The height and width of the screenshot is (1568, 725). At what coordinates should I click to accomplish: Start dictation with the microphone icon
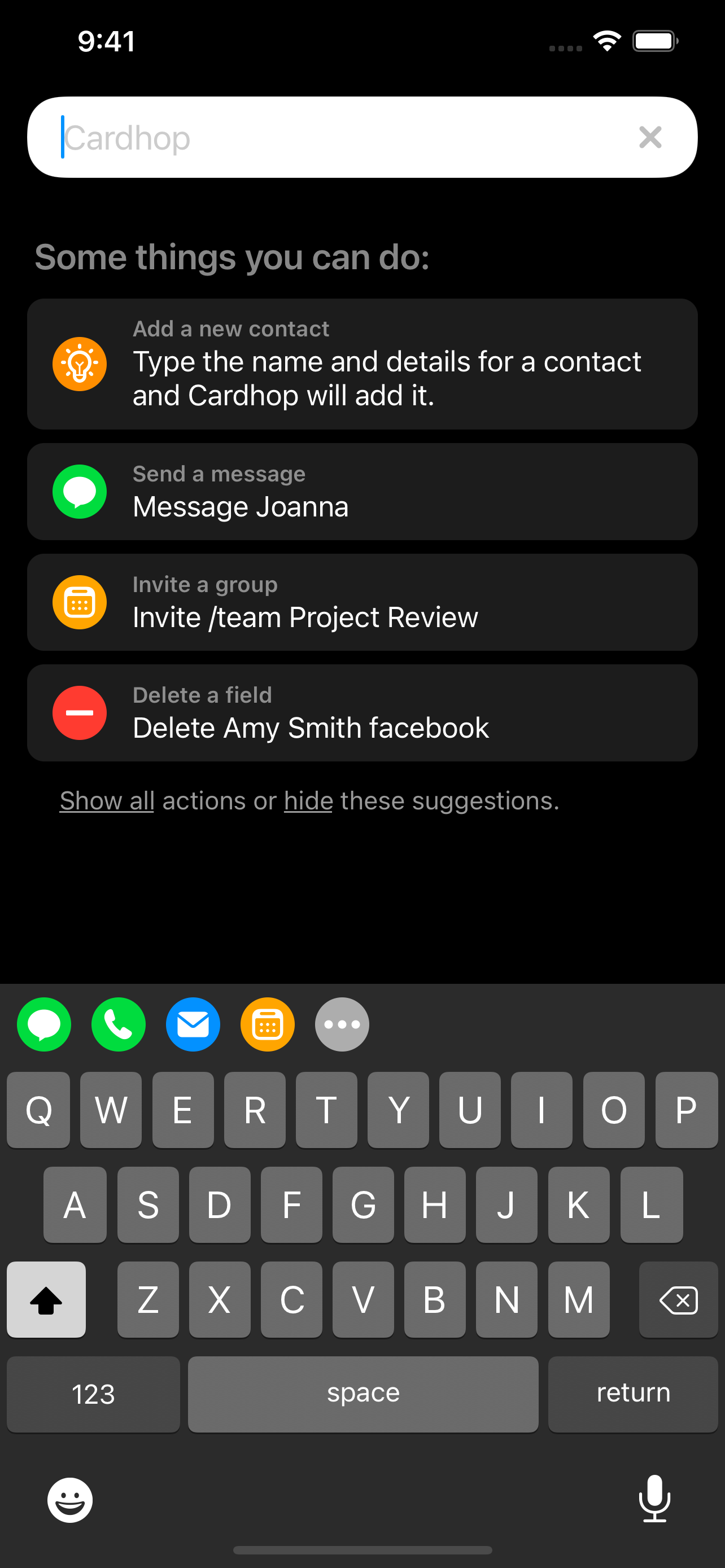654,1499
